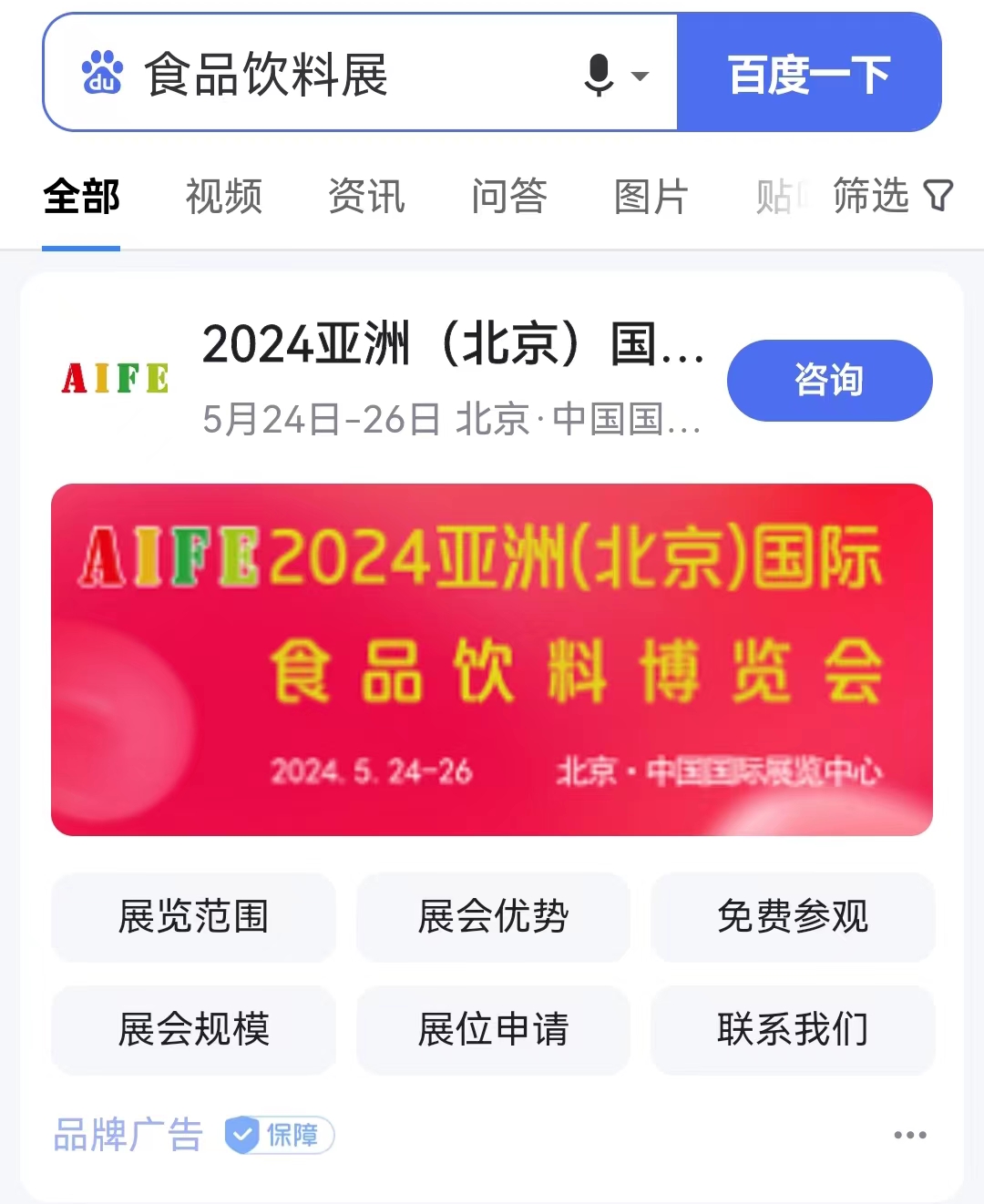Select the 展会优势 chip
The width and height of the screenshot is (984, 1204).
pyautogui.click(x=493, y=917)
